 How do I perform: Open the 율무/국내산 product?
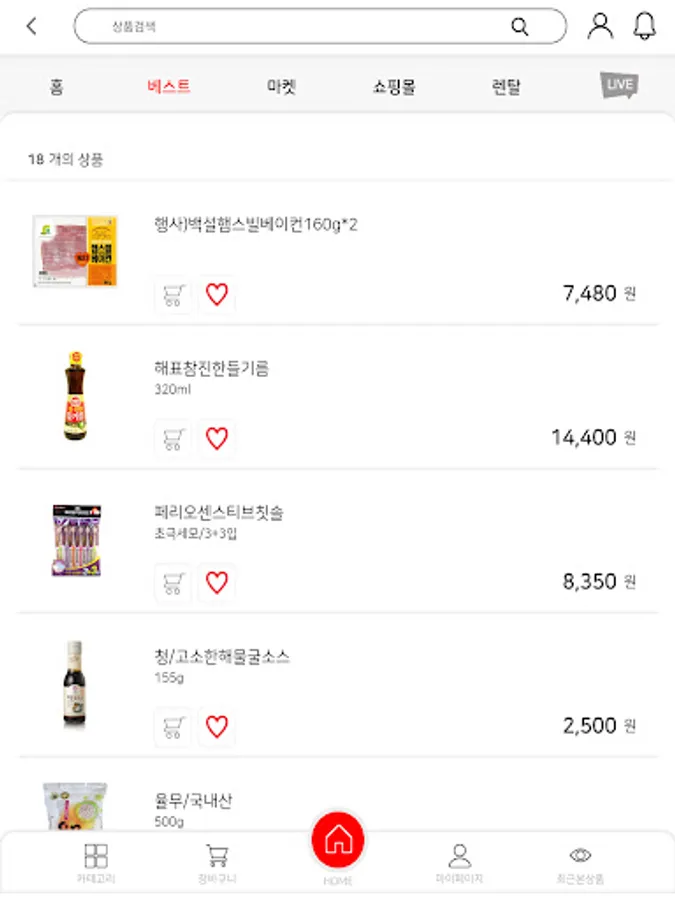pos(194,802)
